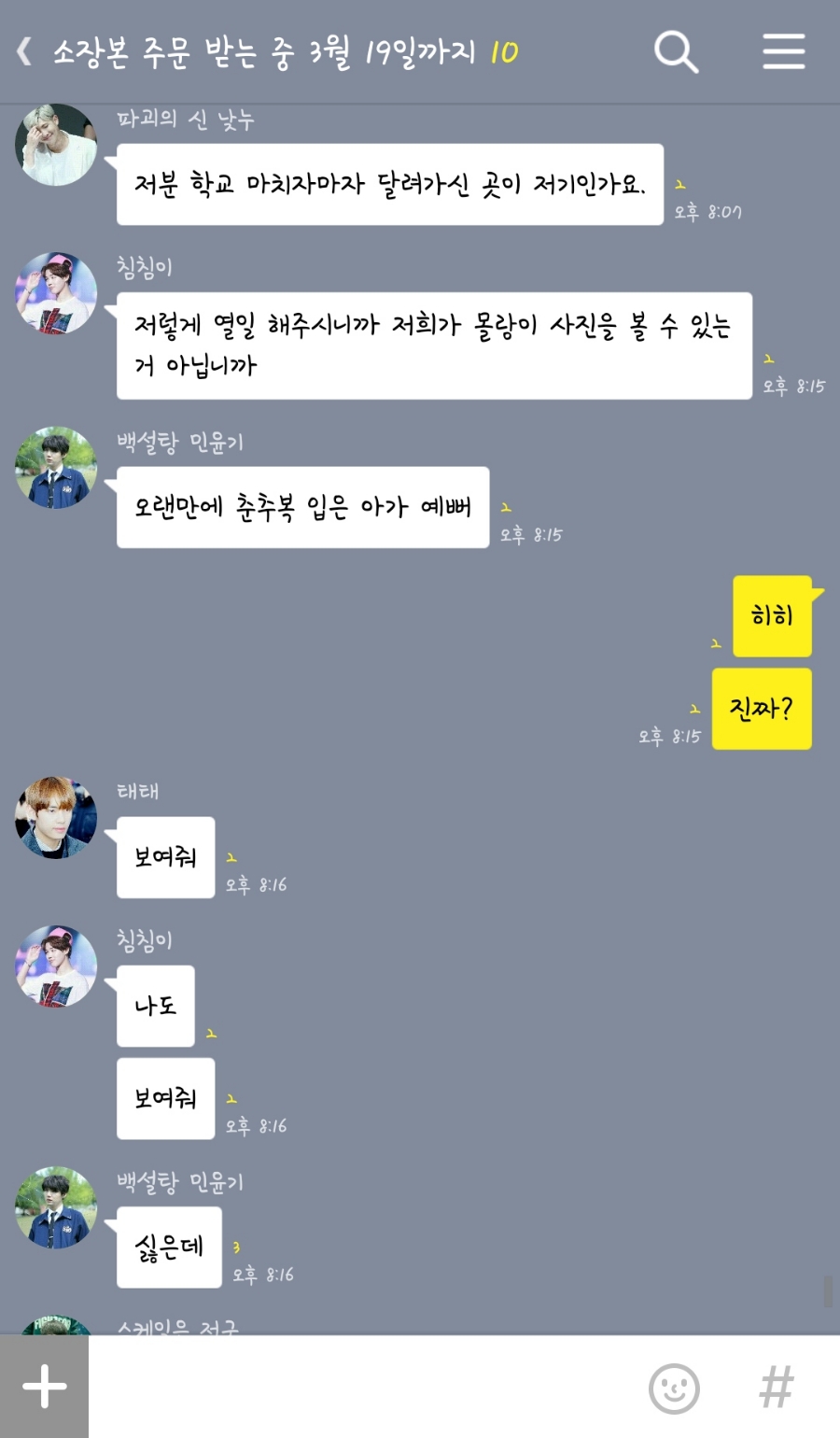Tap the message input field

click(x=364, y=1387)
